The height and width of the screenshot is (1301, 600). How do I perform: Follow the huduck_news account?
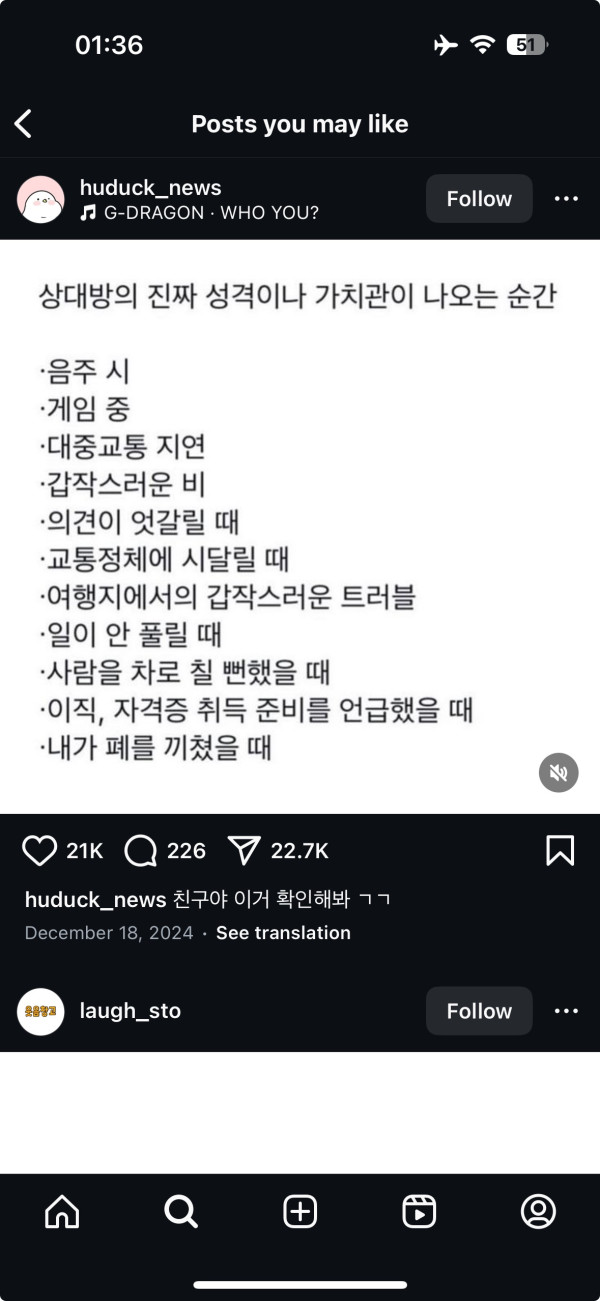click(479, 199)
